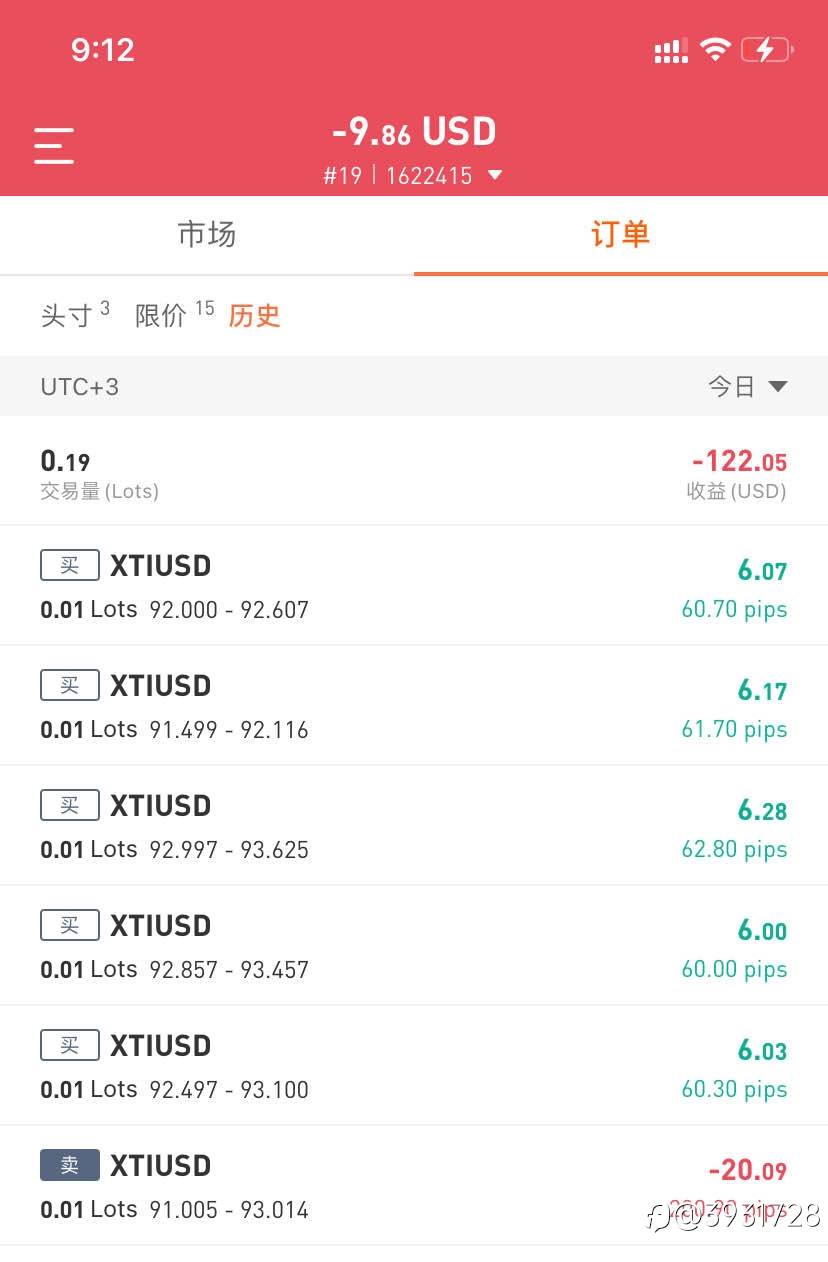Expand the account selector #19 1622415

coord(413,176)
